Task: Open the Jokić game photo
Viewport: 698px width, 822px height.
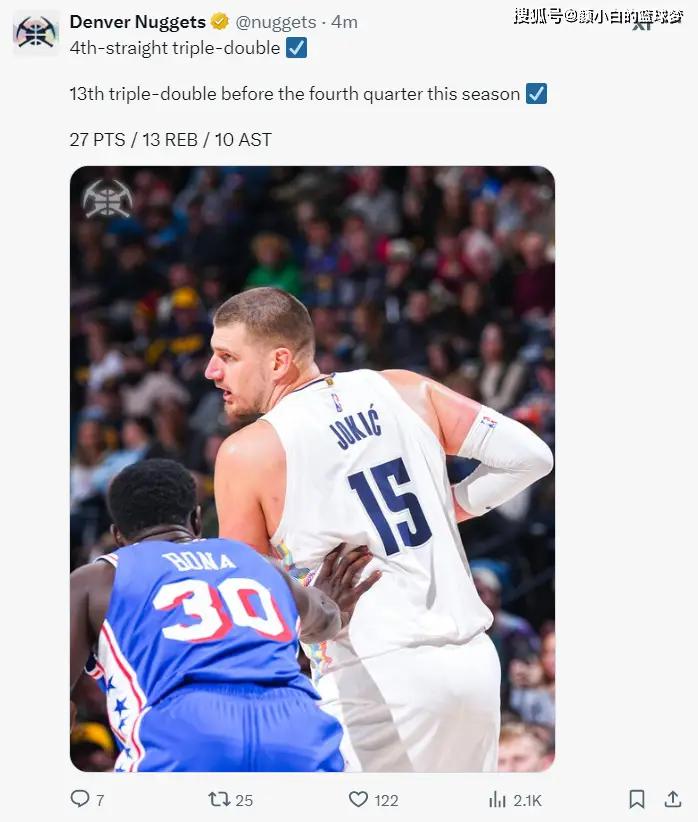Action: pos(312,468)
